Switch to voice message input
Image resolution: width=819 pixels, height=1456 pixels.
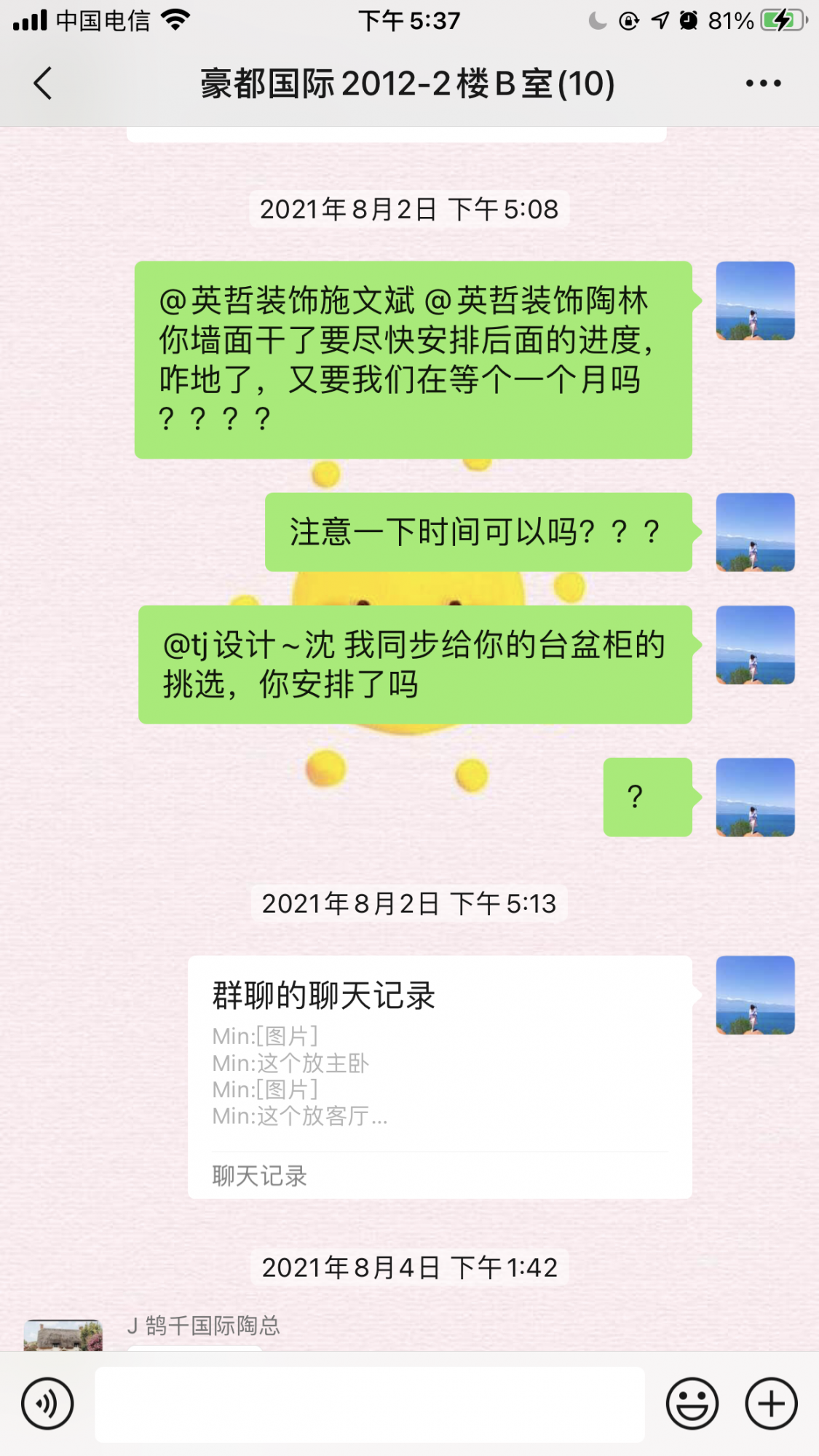[x=47, y=1403]
